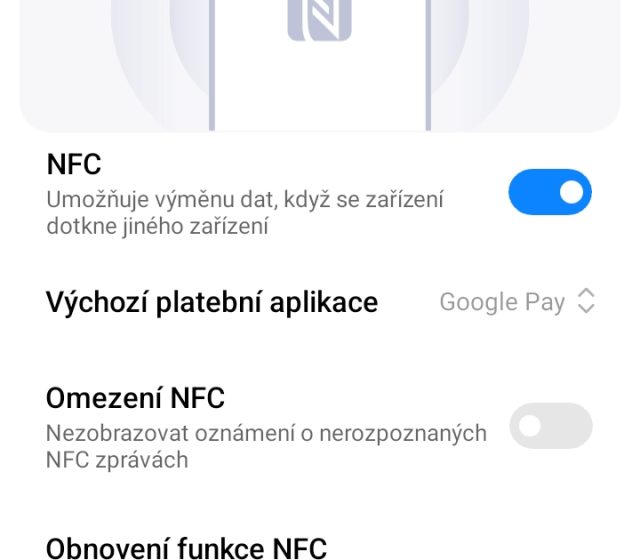Open Obnovení funkce NFC
The height and width of the screenshot is (560, 640).
point(186,547)
